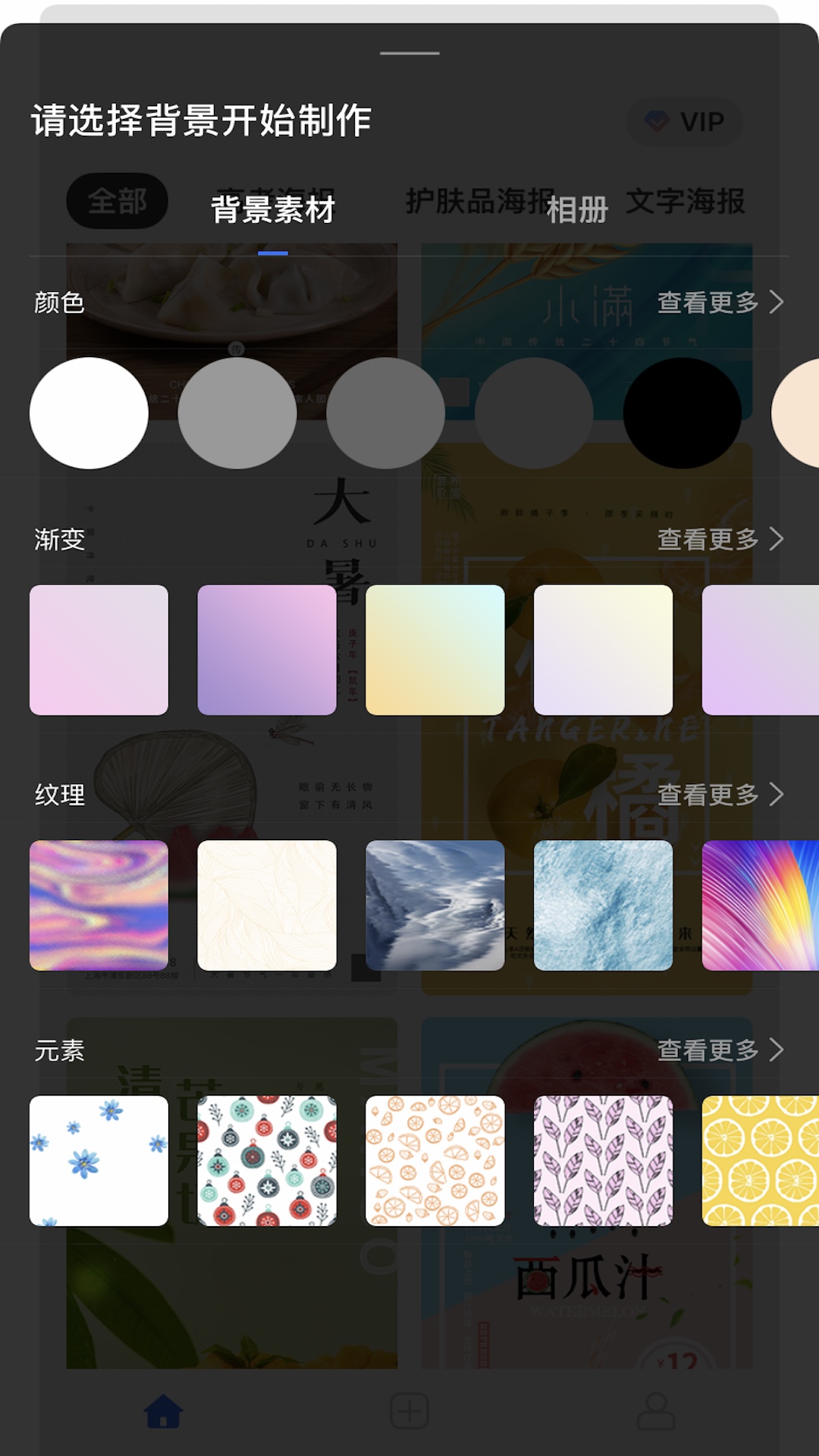The image size is (819, 1456).
Task: View more gradients in 渐变 section
Action: tap(719, 539)
